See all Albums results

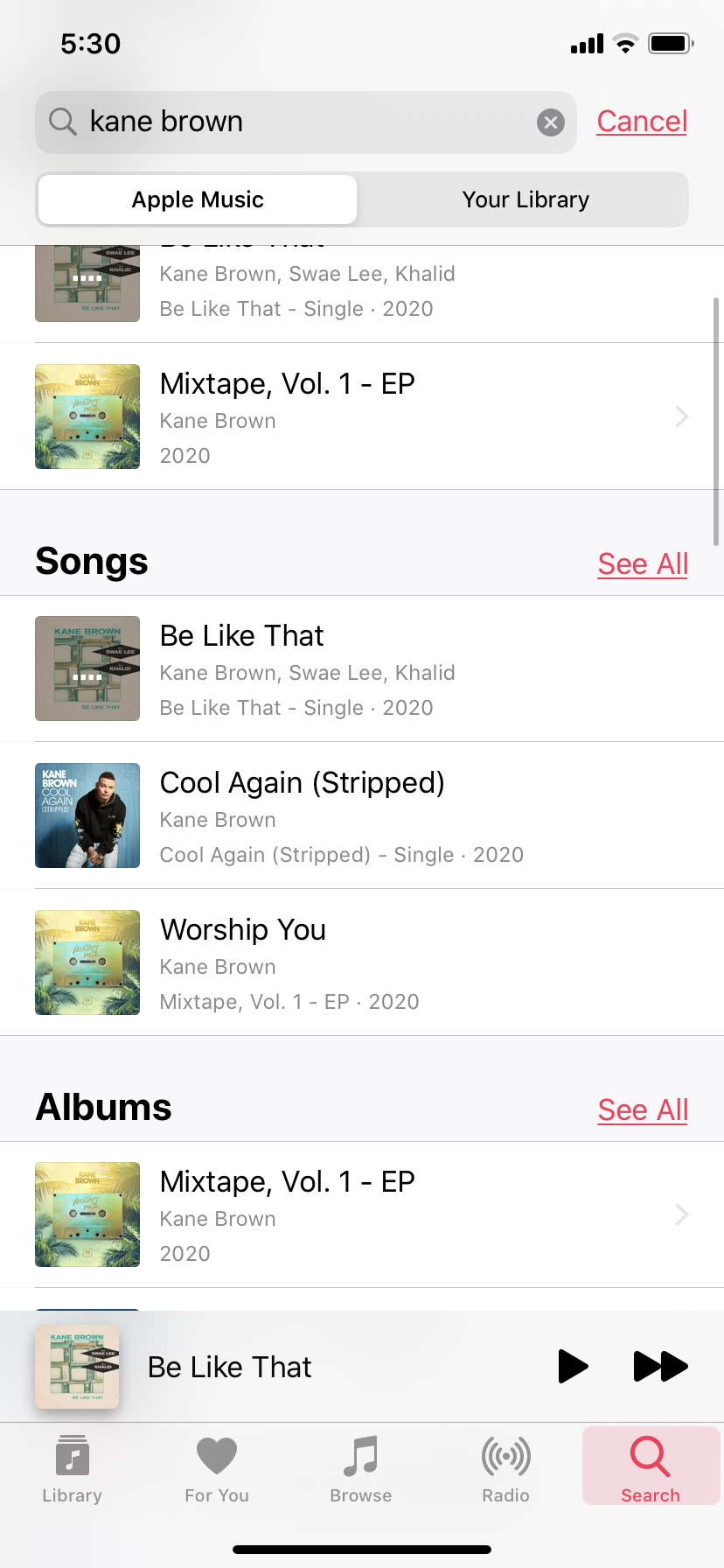(x=643, y=1110)
